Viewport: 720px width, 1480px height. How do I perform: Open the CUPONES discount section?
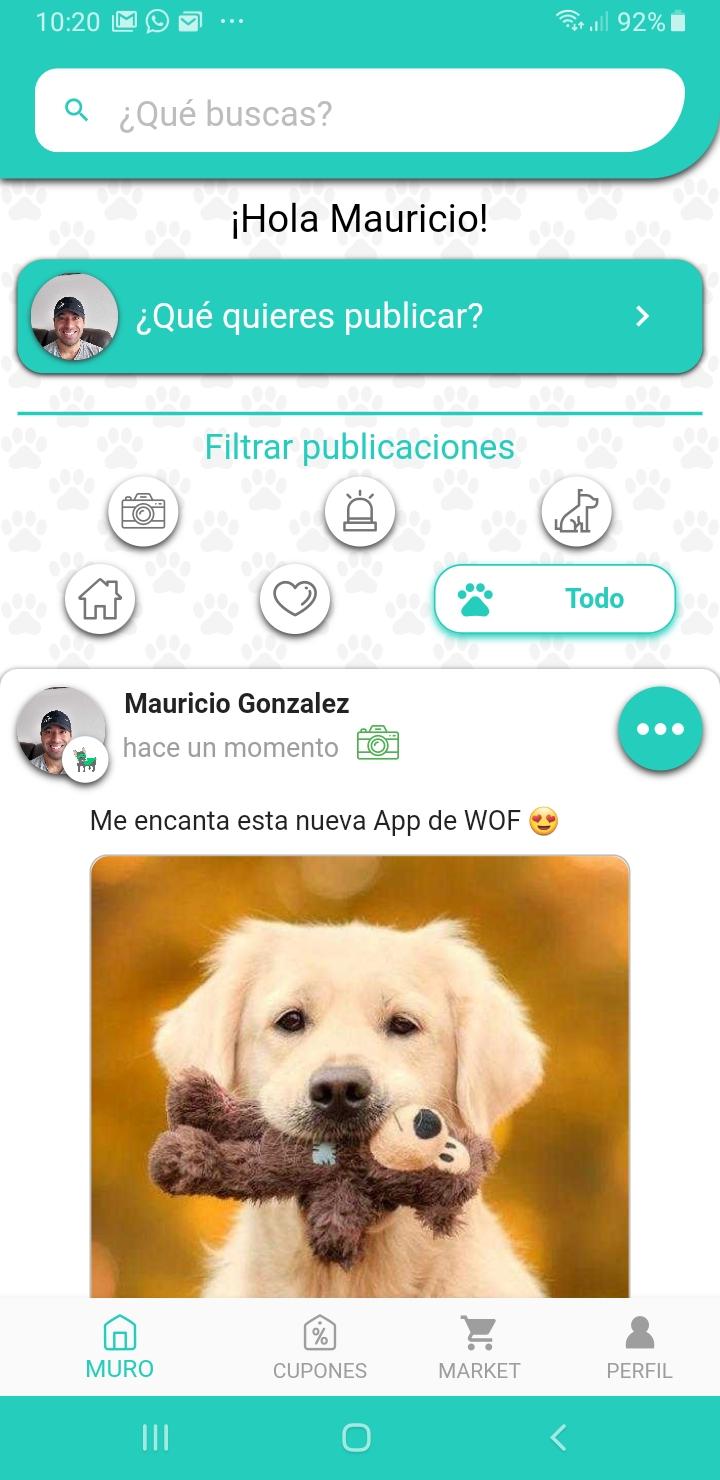[x=319, y=1345]
